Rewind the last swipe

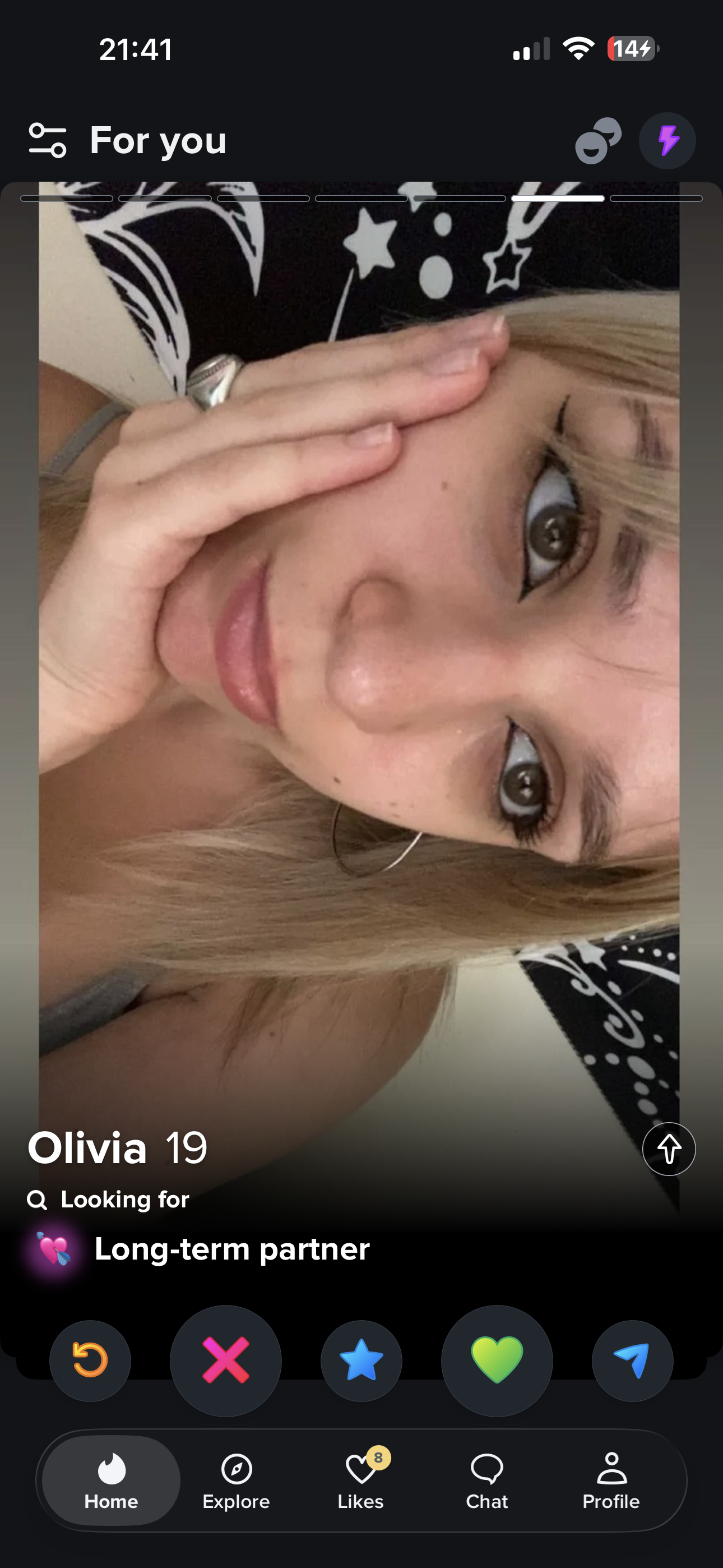click(x=90, y=1361)
